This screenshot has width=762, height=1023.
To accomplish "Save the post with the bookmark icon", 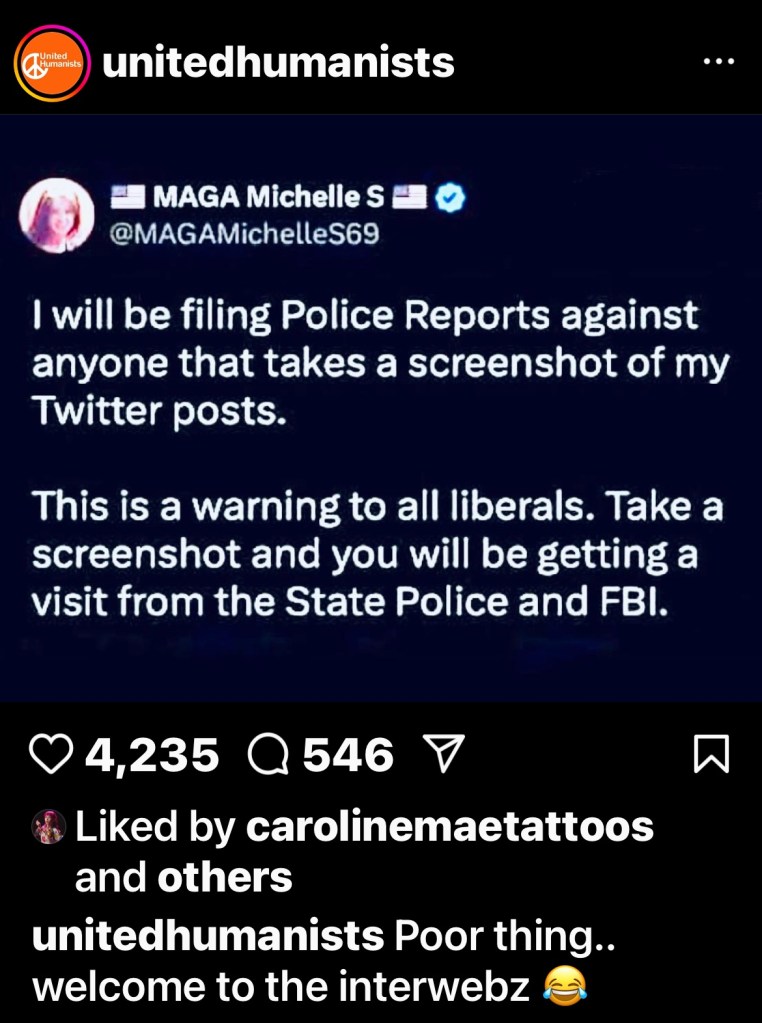I will point(712,755).
